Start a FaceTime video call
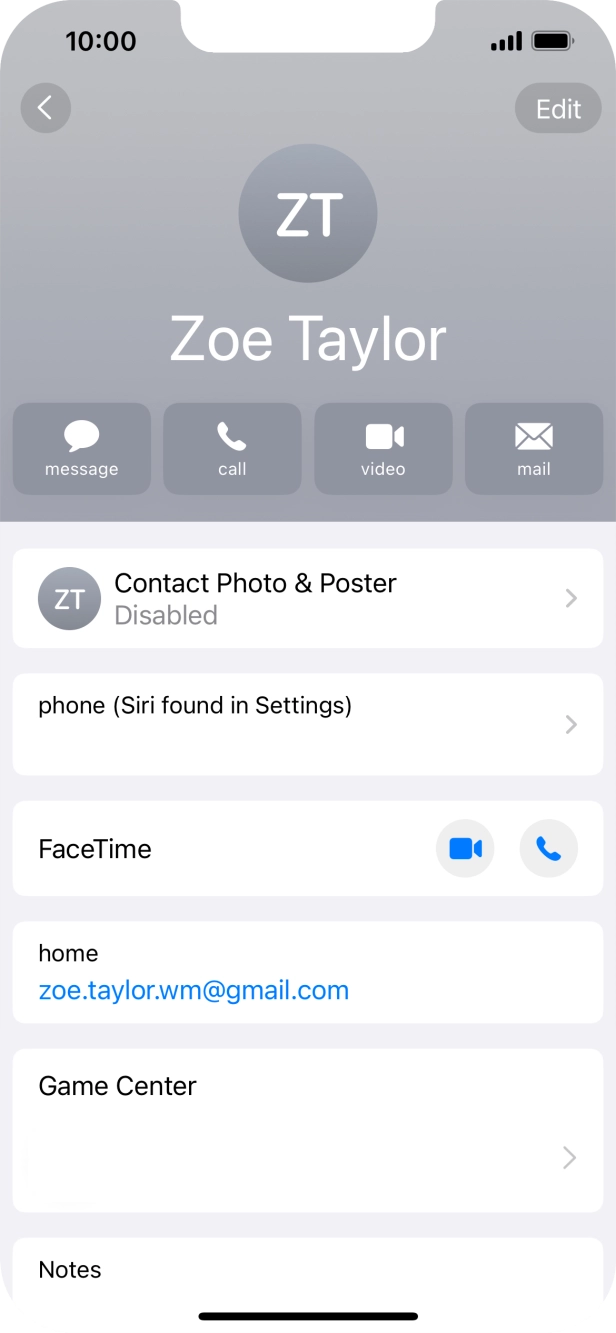This screenshot has width=616, height=1333. click(x=465, y=849)
